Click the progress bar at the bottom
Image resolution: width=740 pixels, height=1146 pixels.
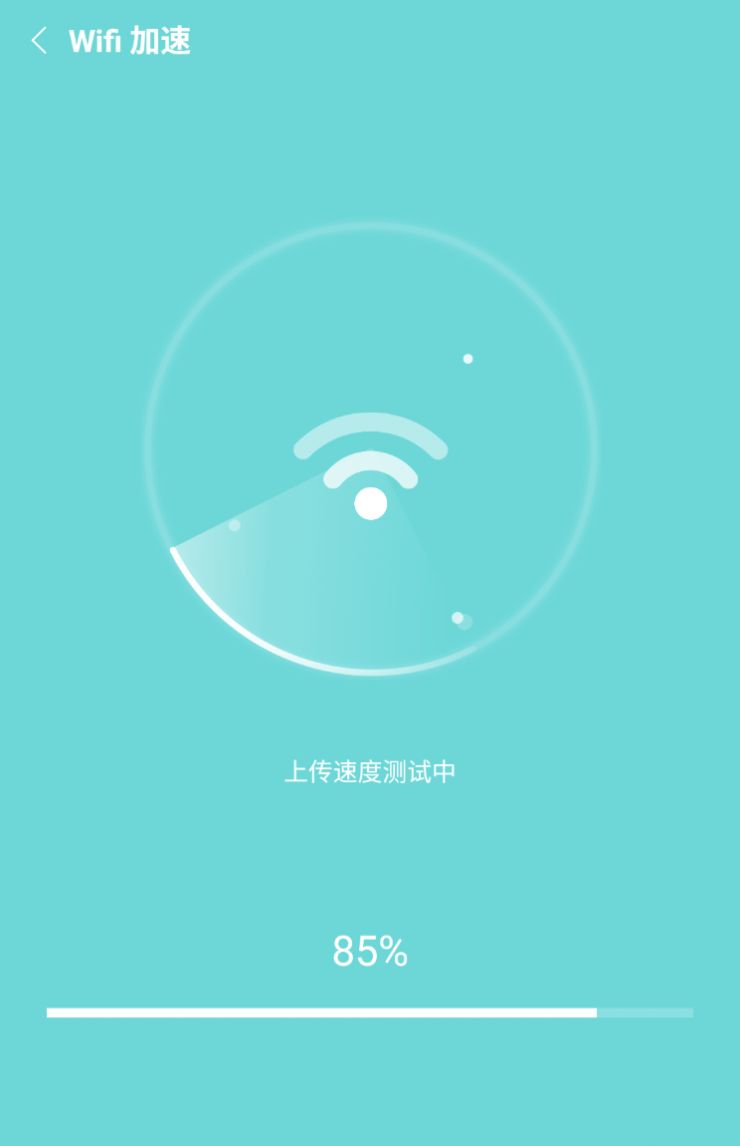click(370, 1010)
